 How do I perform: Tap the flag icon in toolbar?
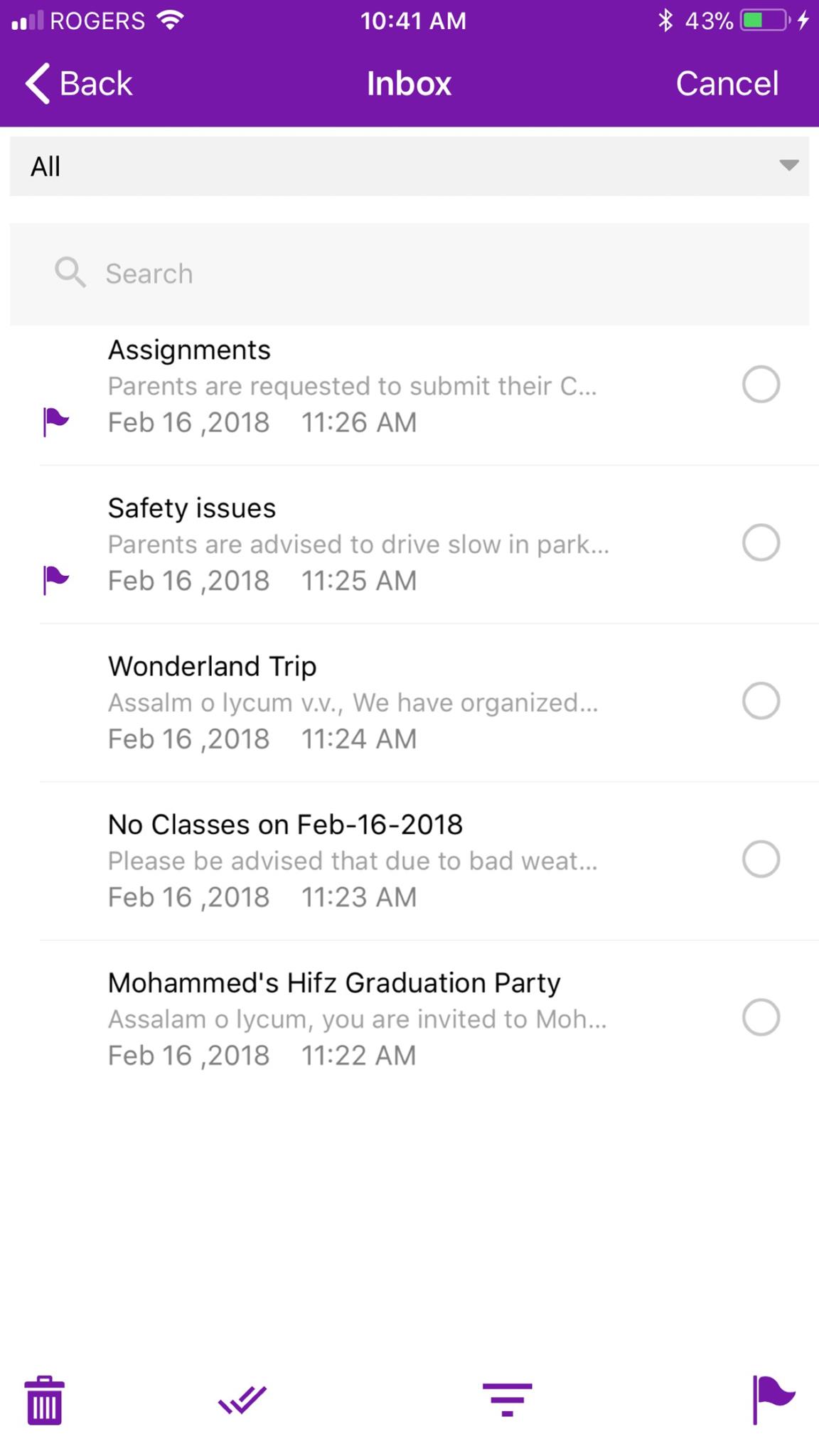(x=773, y=1400)
